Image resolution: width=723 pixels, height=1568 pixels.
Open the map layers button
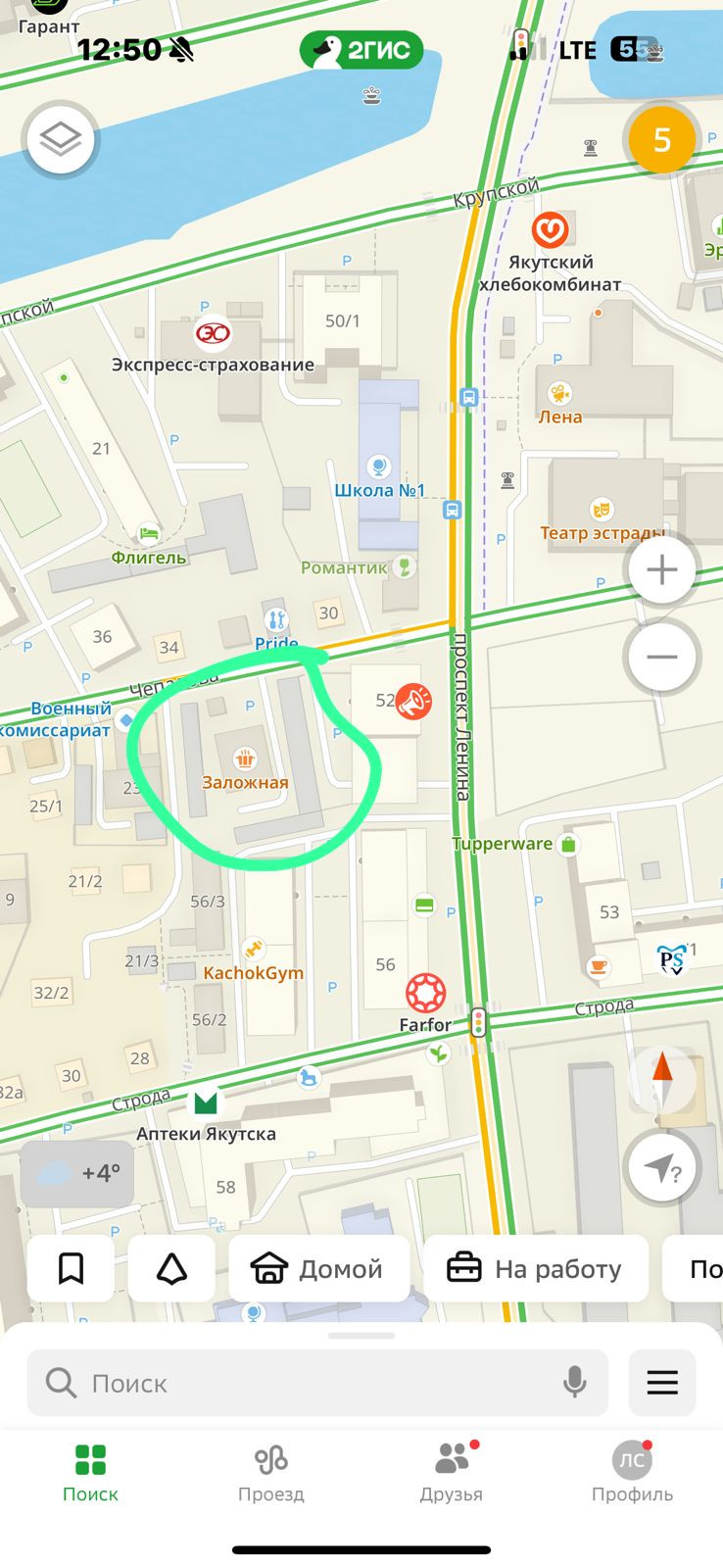[x=61, y=139]
